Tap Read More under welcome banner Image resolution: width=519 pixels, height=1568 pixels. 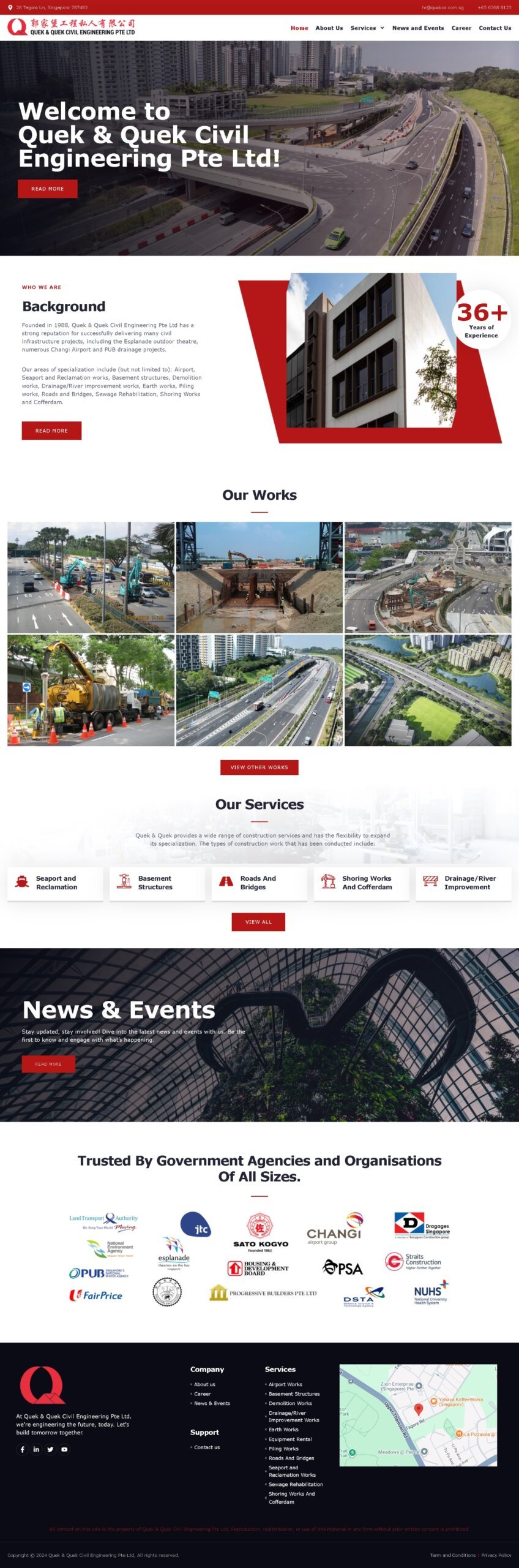(x=47, y=189)
